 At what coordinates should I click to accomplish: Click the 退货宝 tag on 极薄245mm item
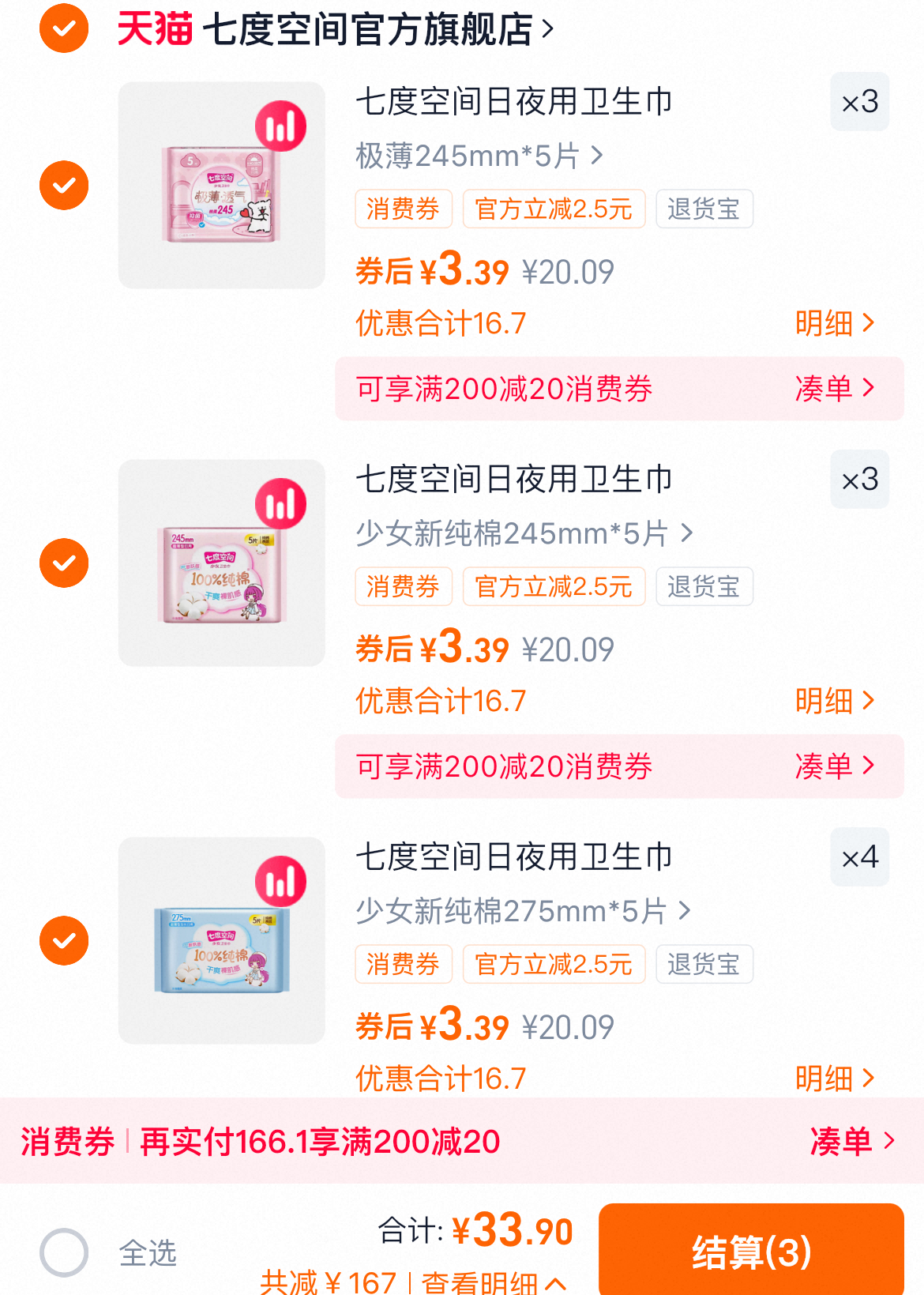[704, 209]
